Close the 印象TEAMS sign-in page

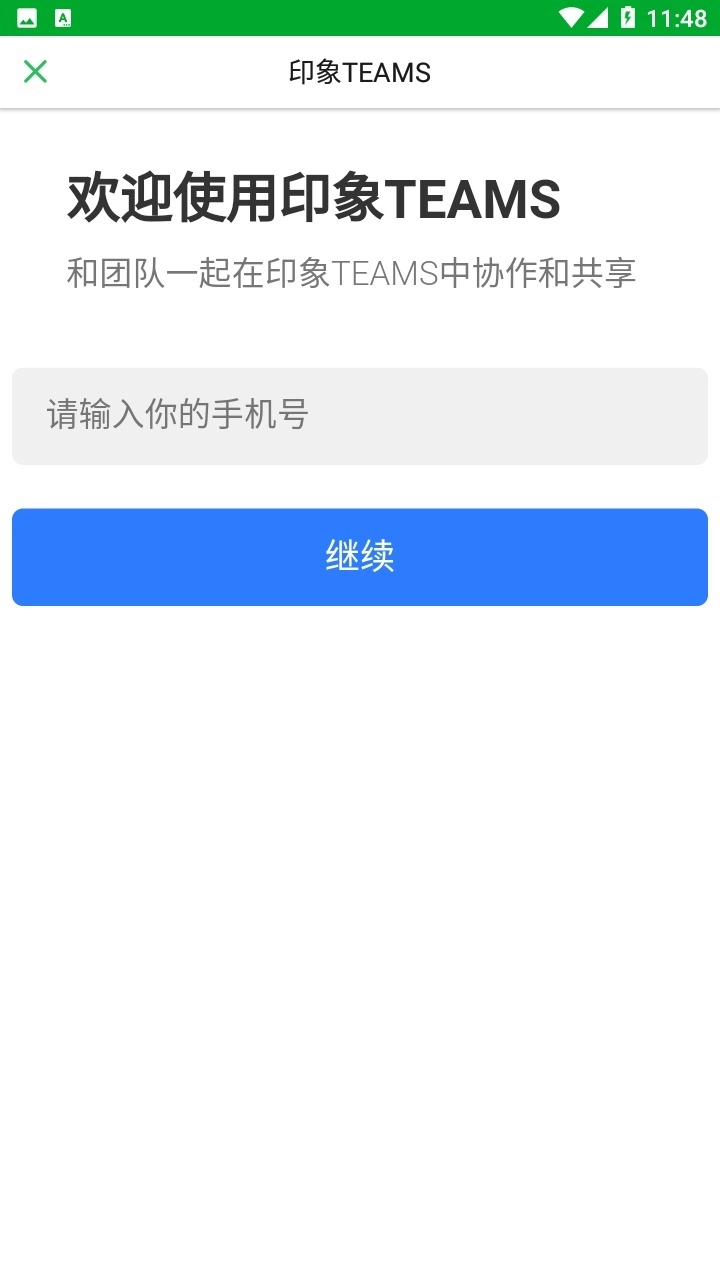tap(35, 71)
